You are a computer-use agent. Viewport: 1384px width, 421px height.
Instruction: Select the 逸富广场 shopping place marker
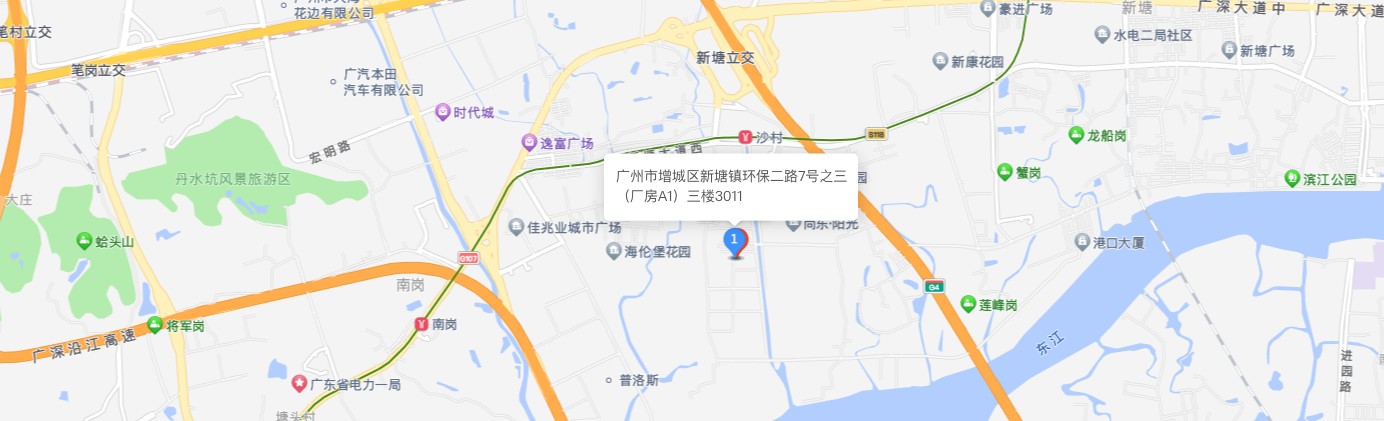529,143
